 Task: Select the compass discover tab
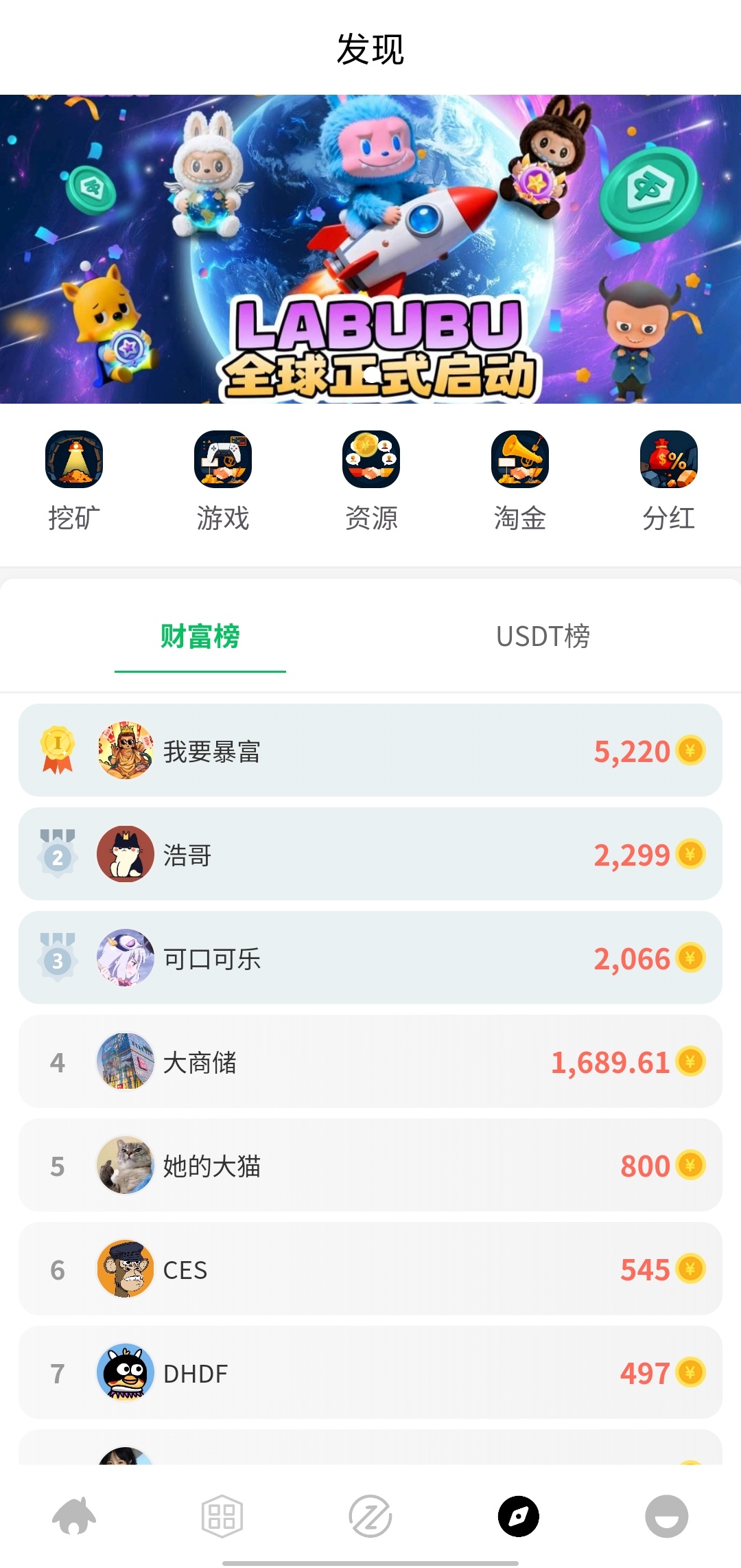pyautogui.click(x=519, y=1516)
